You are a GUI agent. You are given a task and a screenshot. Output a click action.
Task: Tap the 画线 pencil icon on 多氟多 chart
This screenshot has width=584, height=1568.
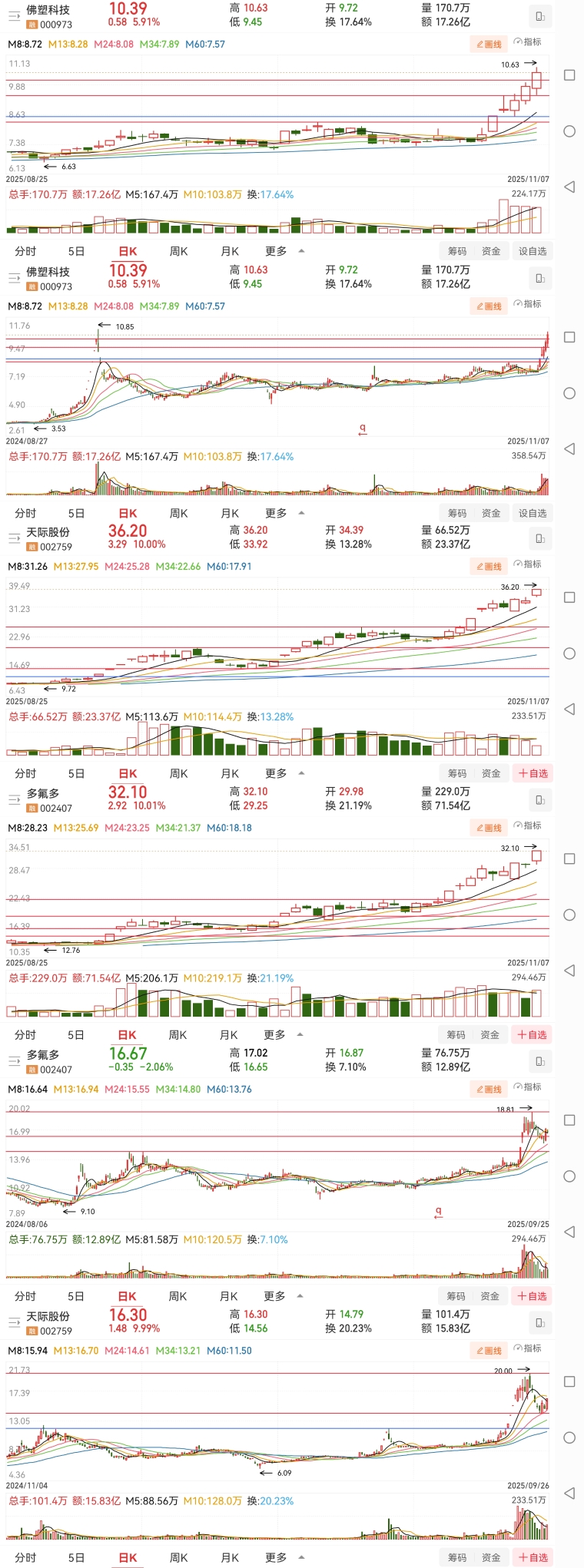click(489, 826)
